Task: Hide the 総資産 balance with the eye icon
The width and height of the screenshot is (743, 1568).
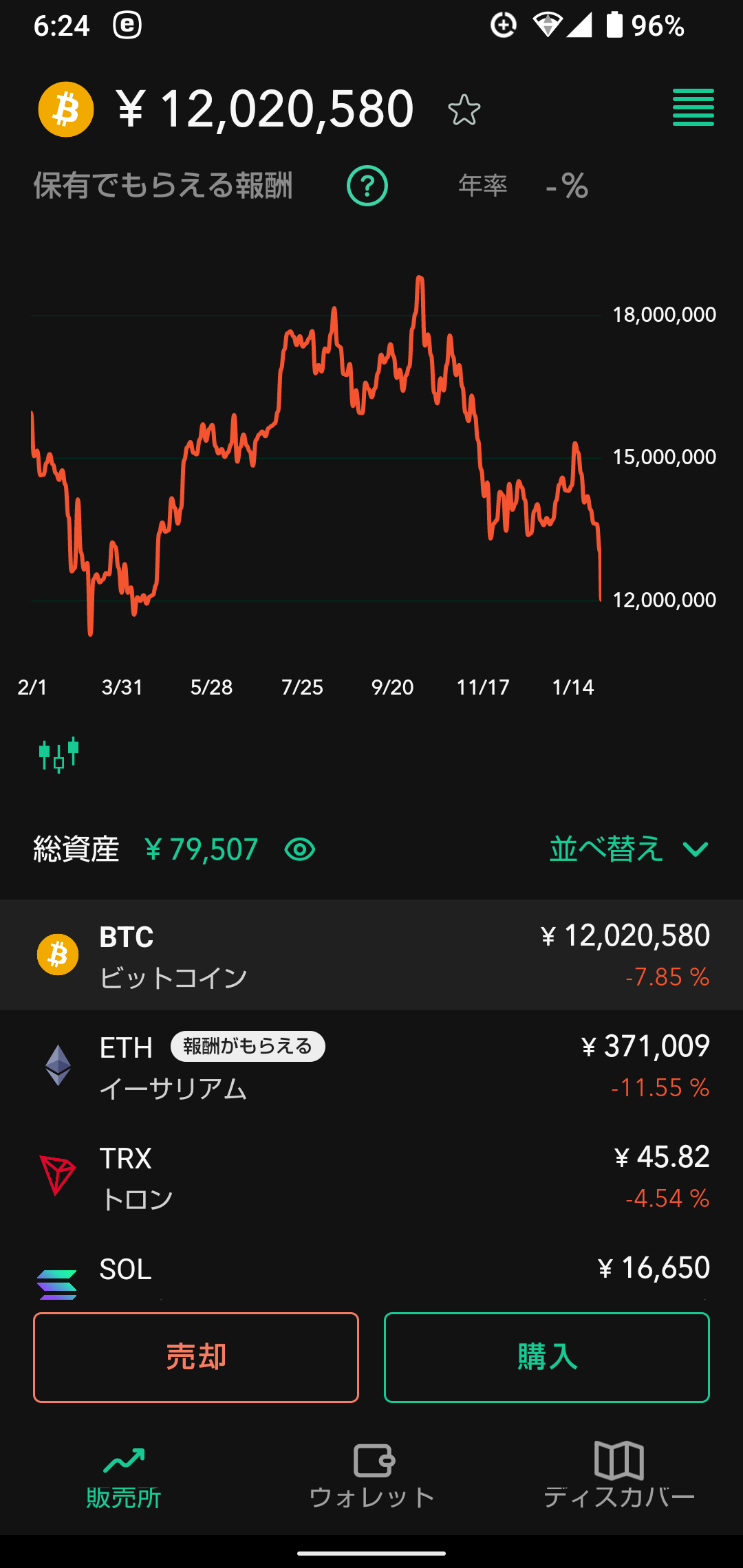Action: (300, 850)
